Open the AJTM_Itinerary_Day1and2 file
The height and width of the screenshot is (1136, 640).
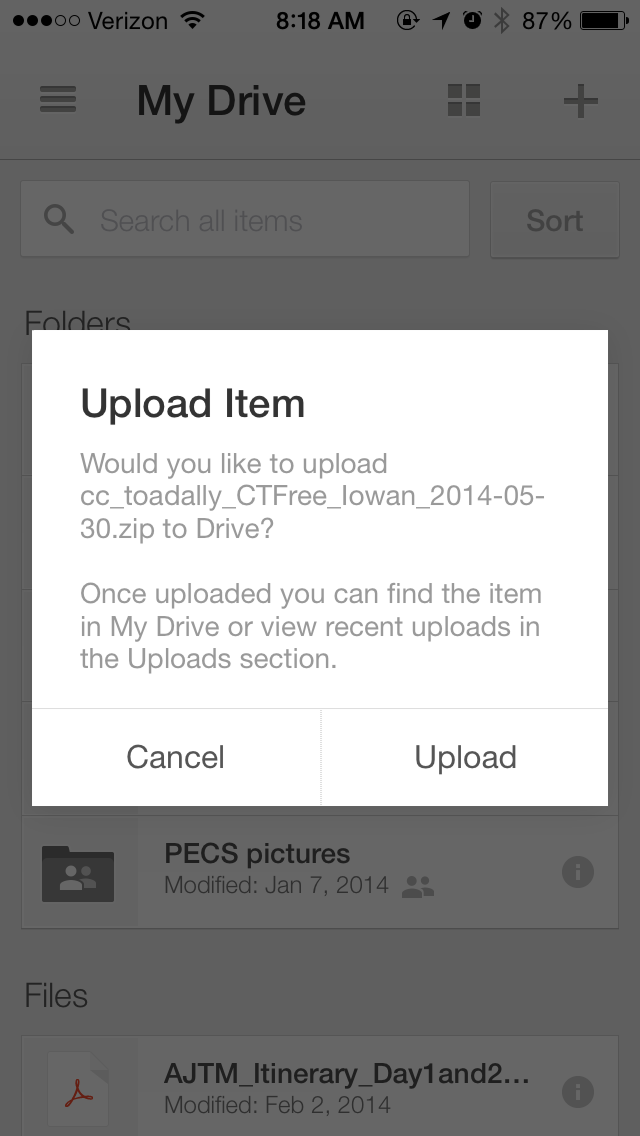(x=320, y=1087)
